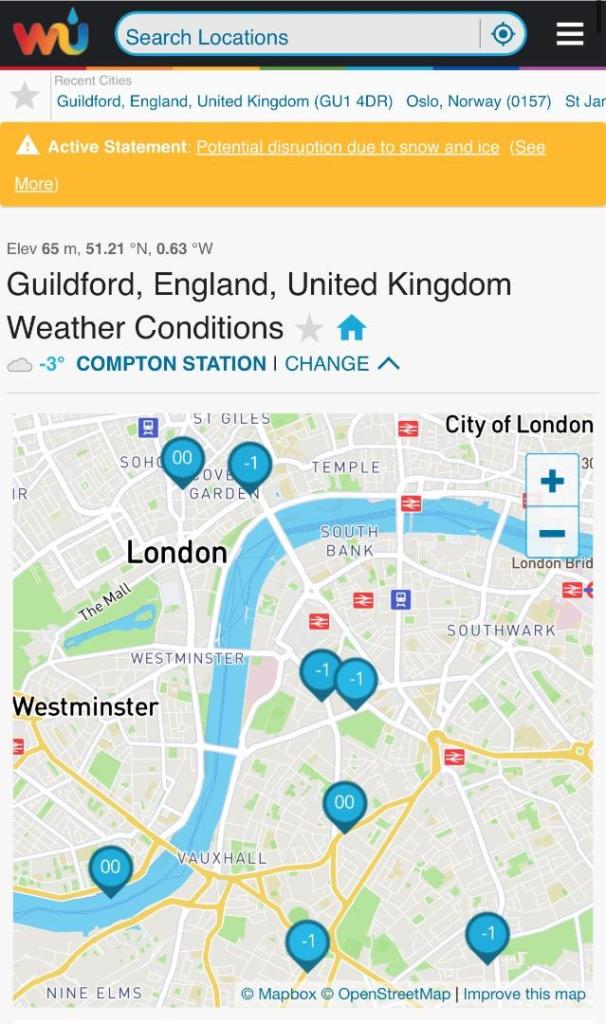Zoom out on the map
Image resolution: width=606 pixels, height=1024 pixels.
[x=552, y=533]
